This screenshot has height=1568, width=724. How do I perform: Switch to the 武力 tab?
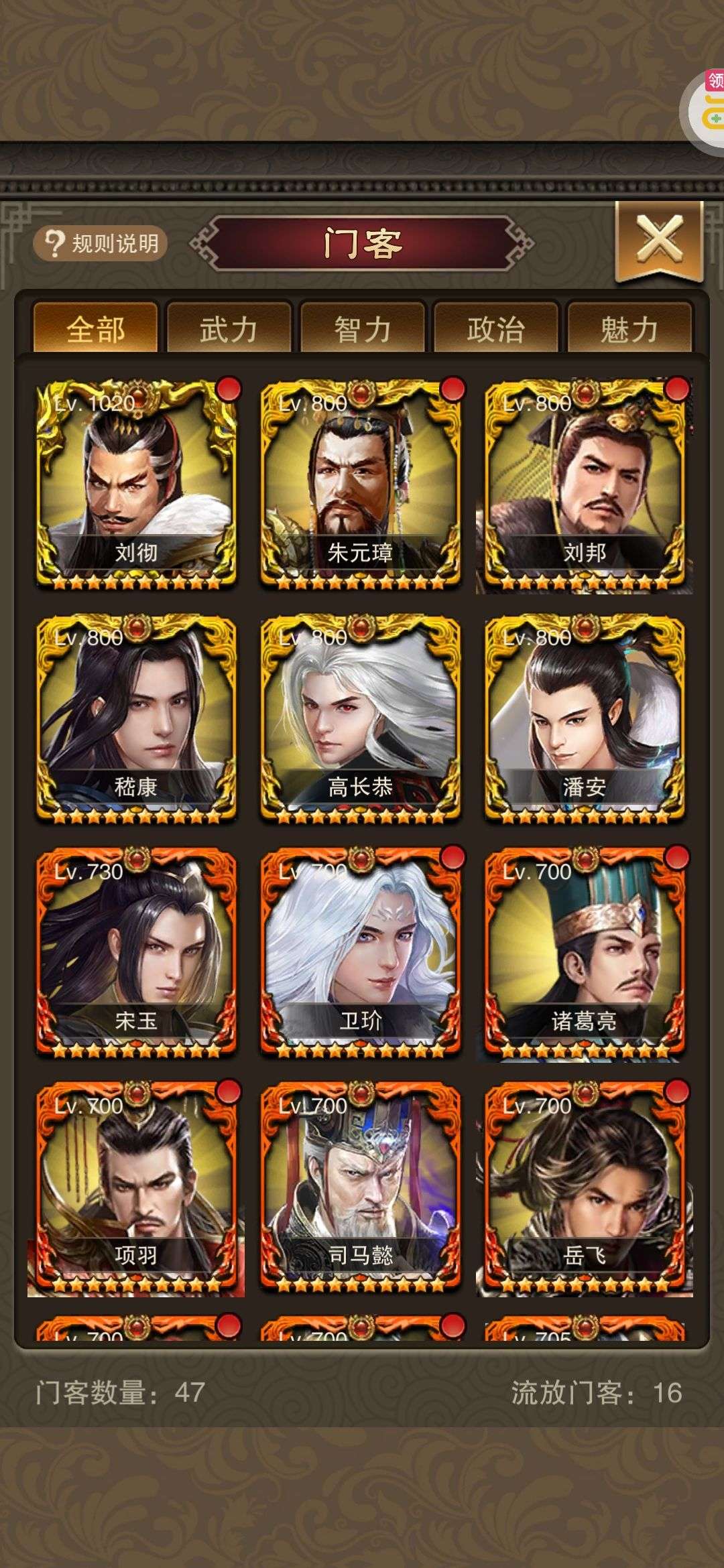229,328
